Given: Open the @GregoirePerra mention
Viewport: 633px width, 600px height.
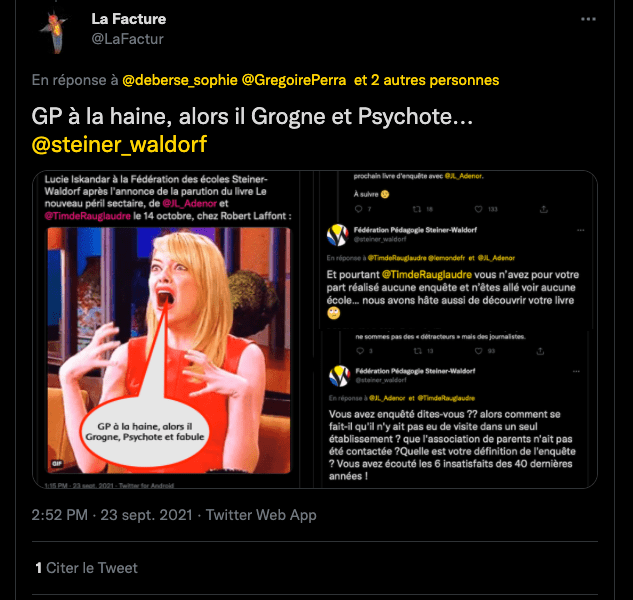Looking at the screenshot, I should click(296, 80).
